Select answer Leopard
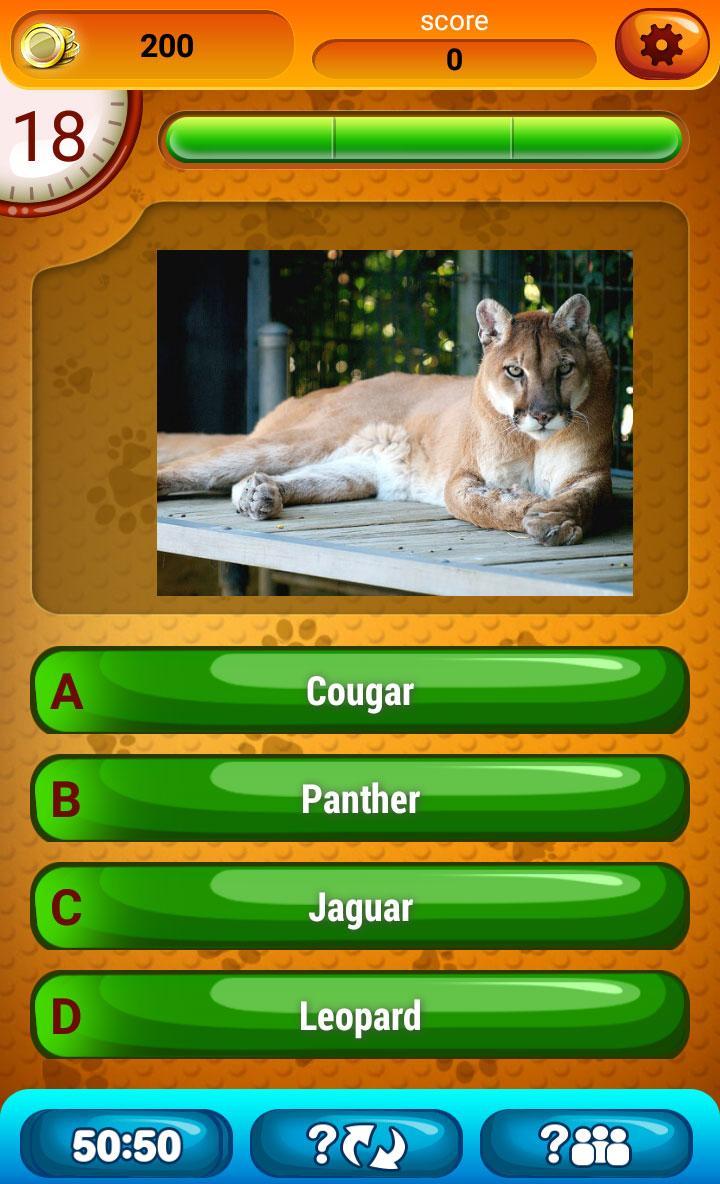 [360, 1016]
